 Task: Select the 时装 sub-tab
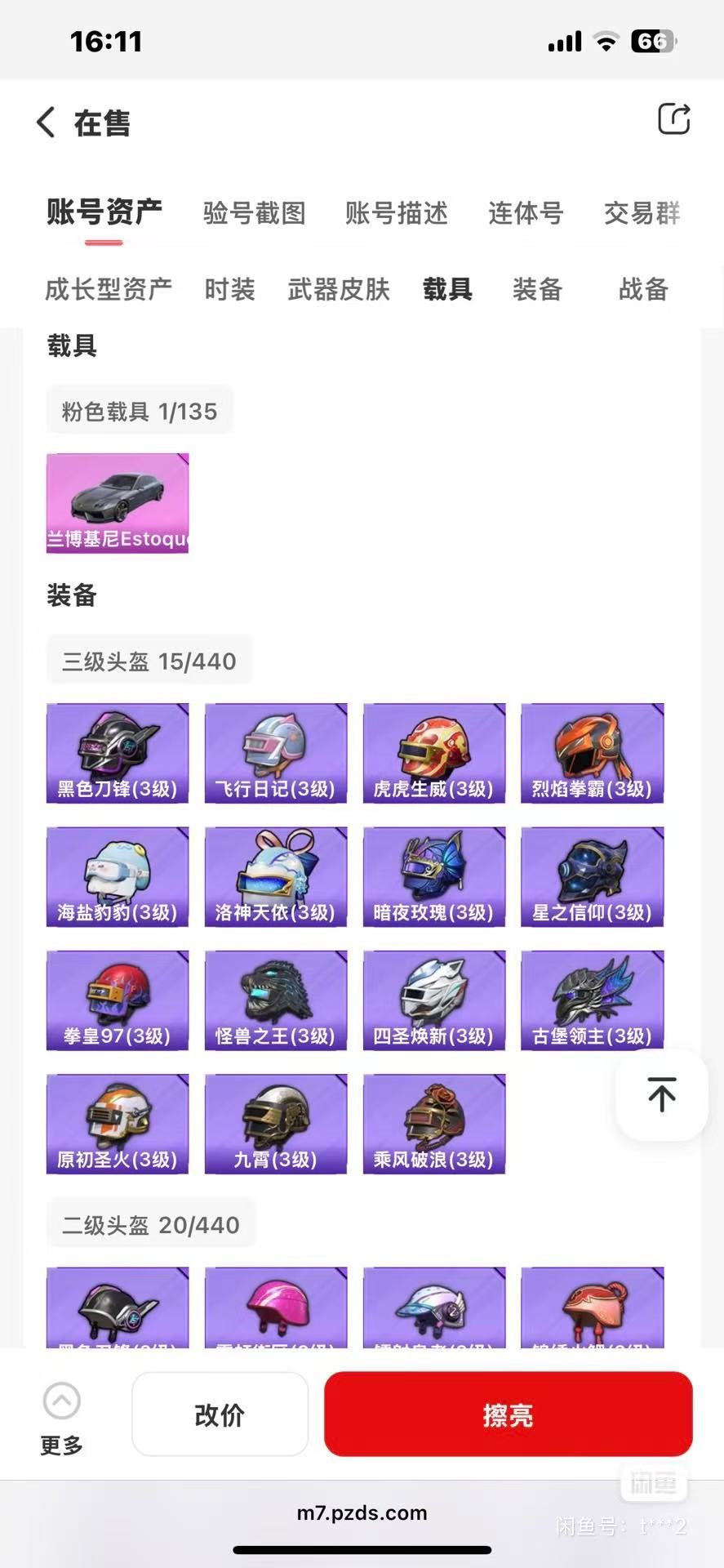tap(229, 289)
